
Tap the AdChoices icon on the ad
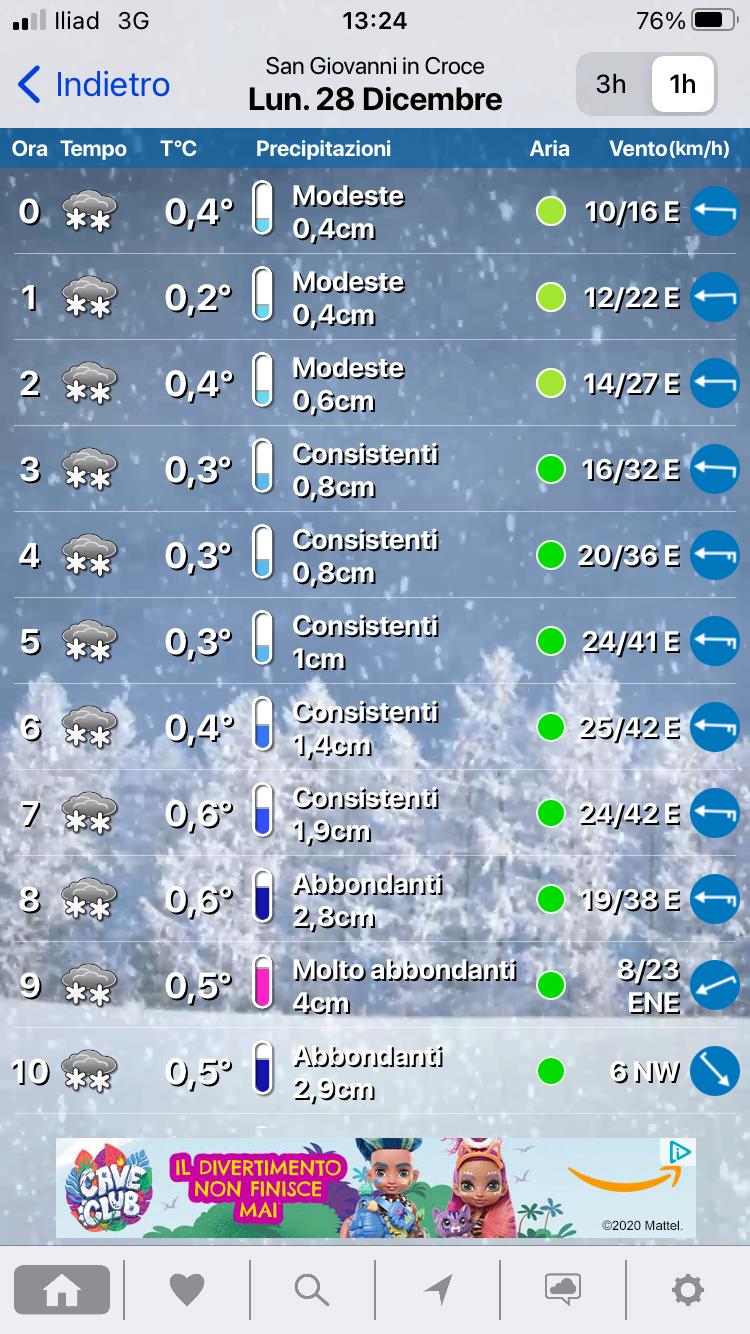(680, 1152)
